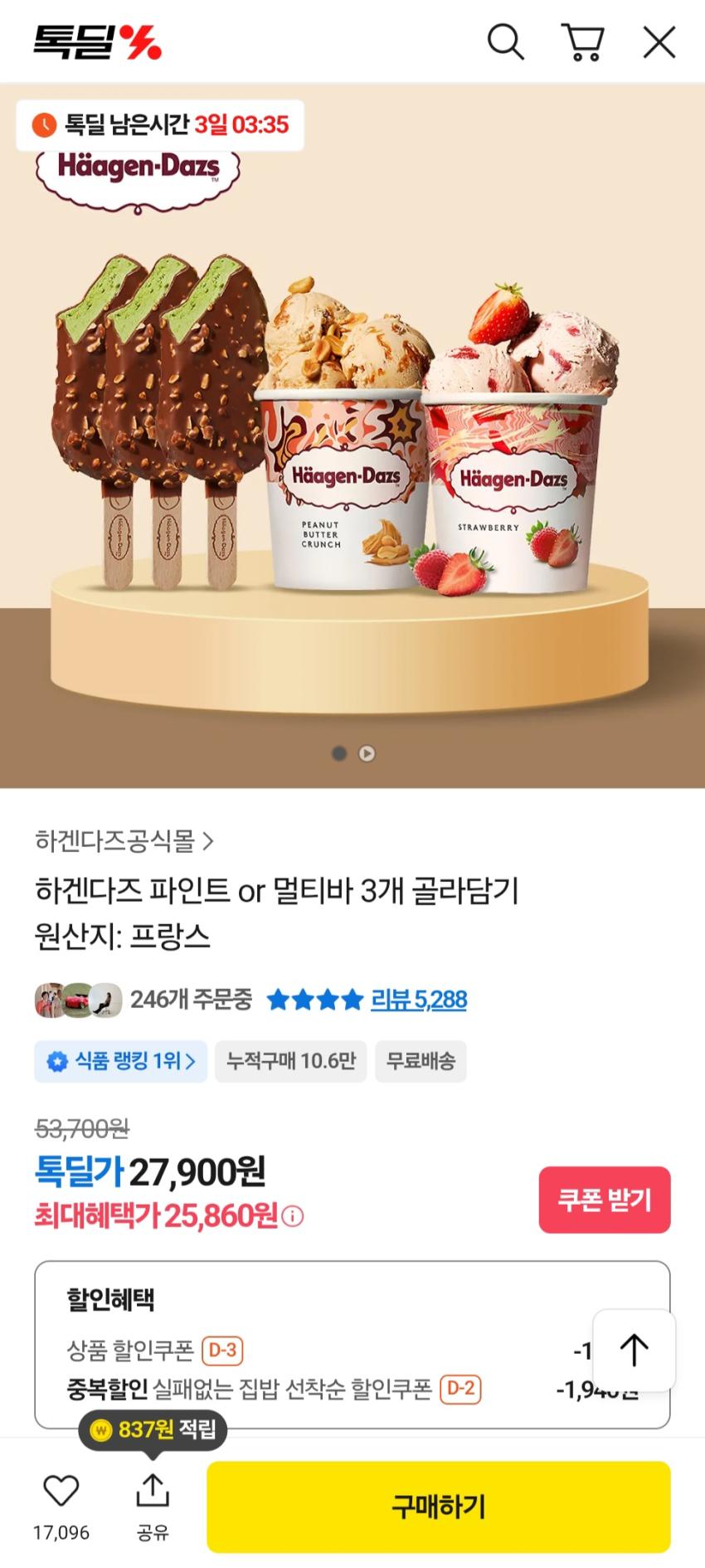Open the search icon
Image resolution: width=705 pixels, height=1568 pixels.
coord(505,41)
